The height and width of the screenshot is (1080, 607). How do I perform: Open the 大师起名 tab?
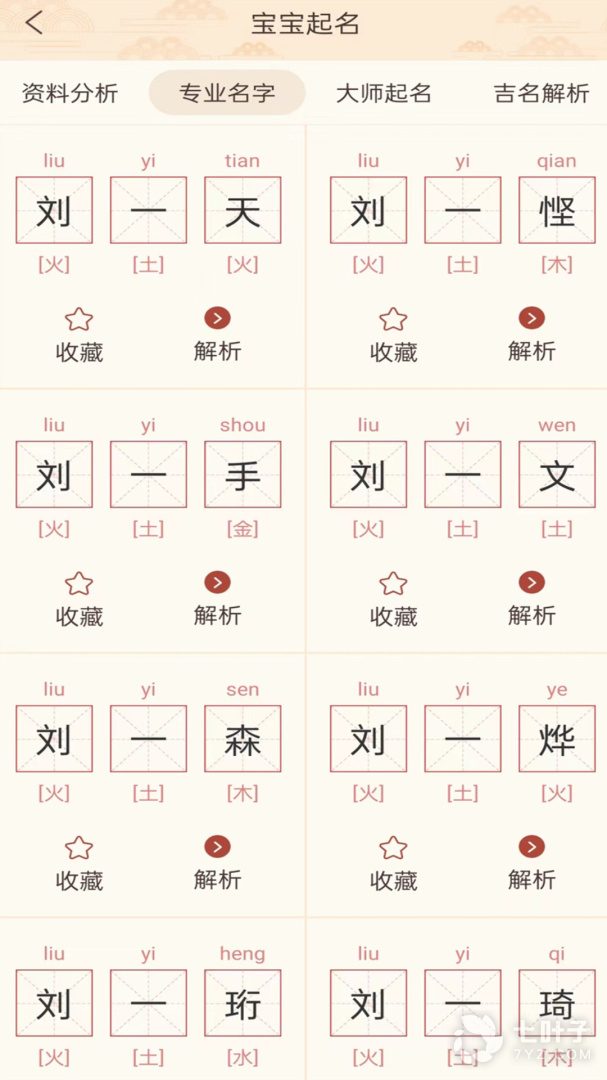tap(384, 93)
